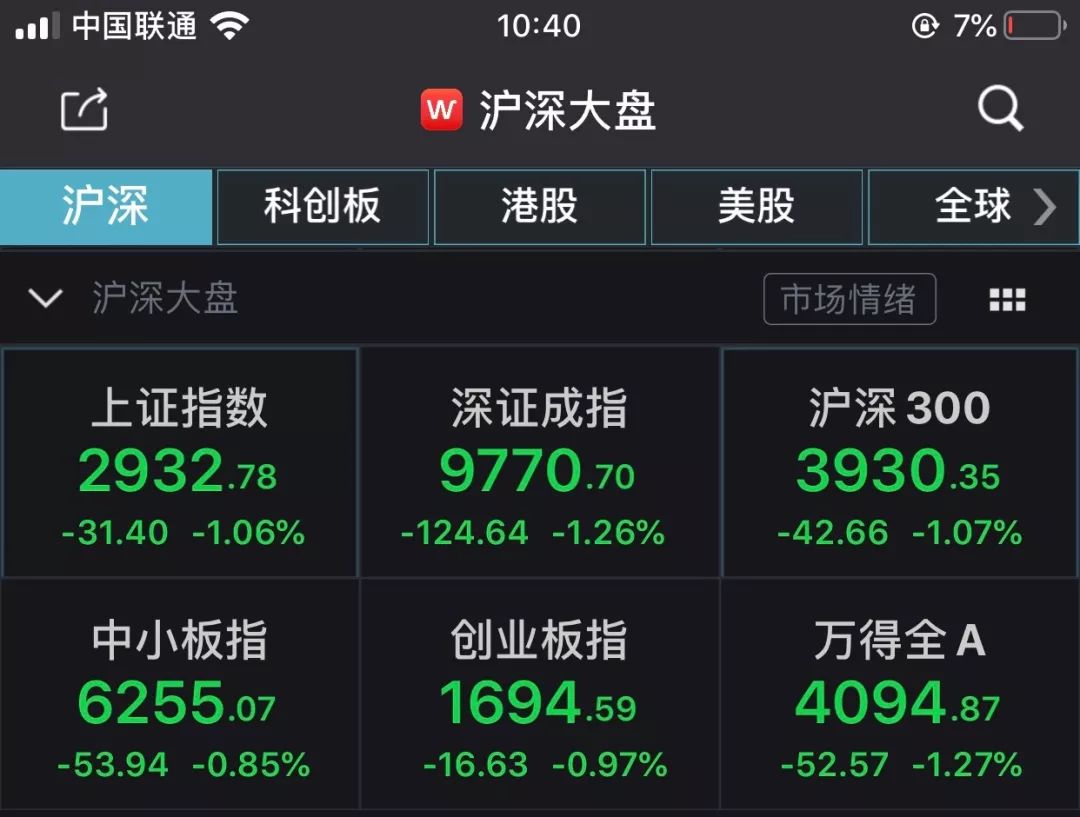This screenshot has width=1080, height=817.
Task: Switch to the 港股 tab
Action: [x=539, y=207]
